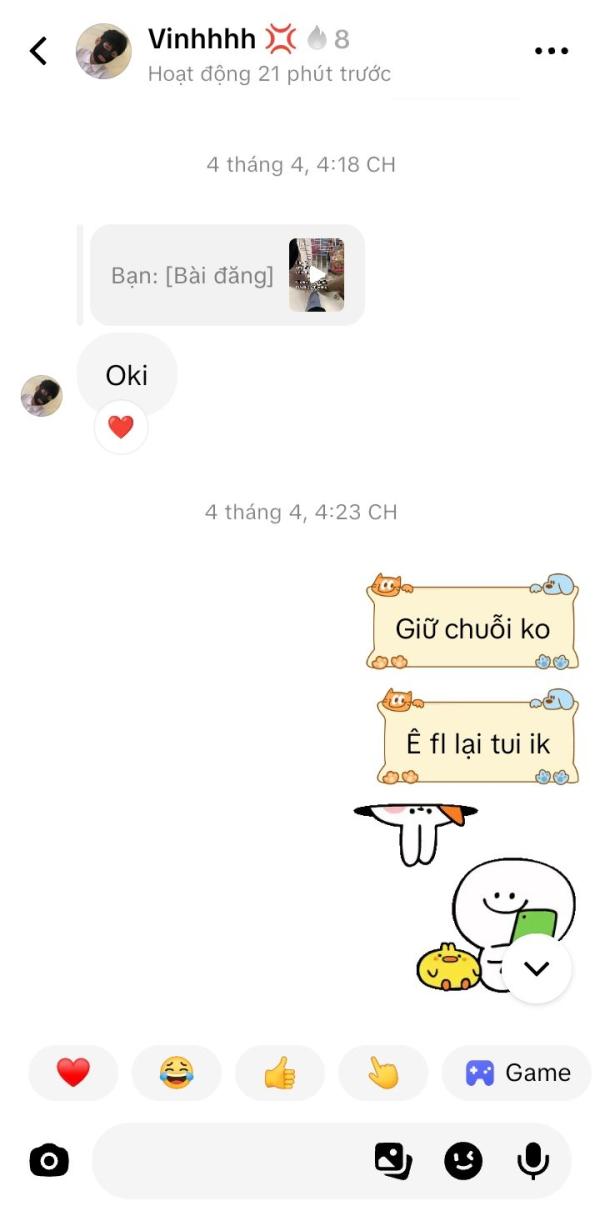Open Vinhhhh's profile picture
This screenshot has width=600, height=1226.
pos(104,51)
